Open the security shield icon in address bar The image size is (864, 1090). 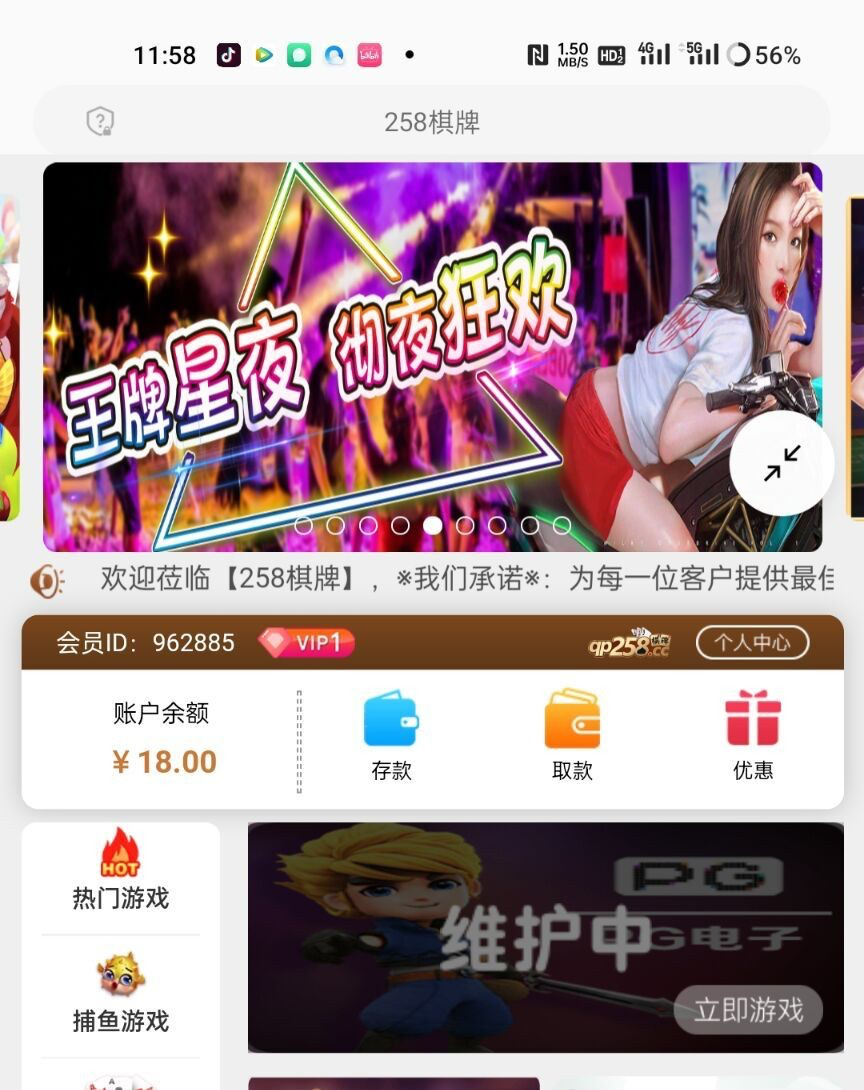(x=100, y=122)
